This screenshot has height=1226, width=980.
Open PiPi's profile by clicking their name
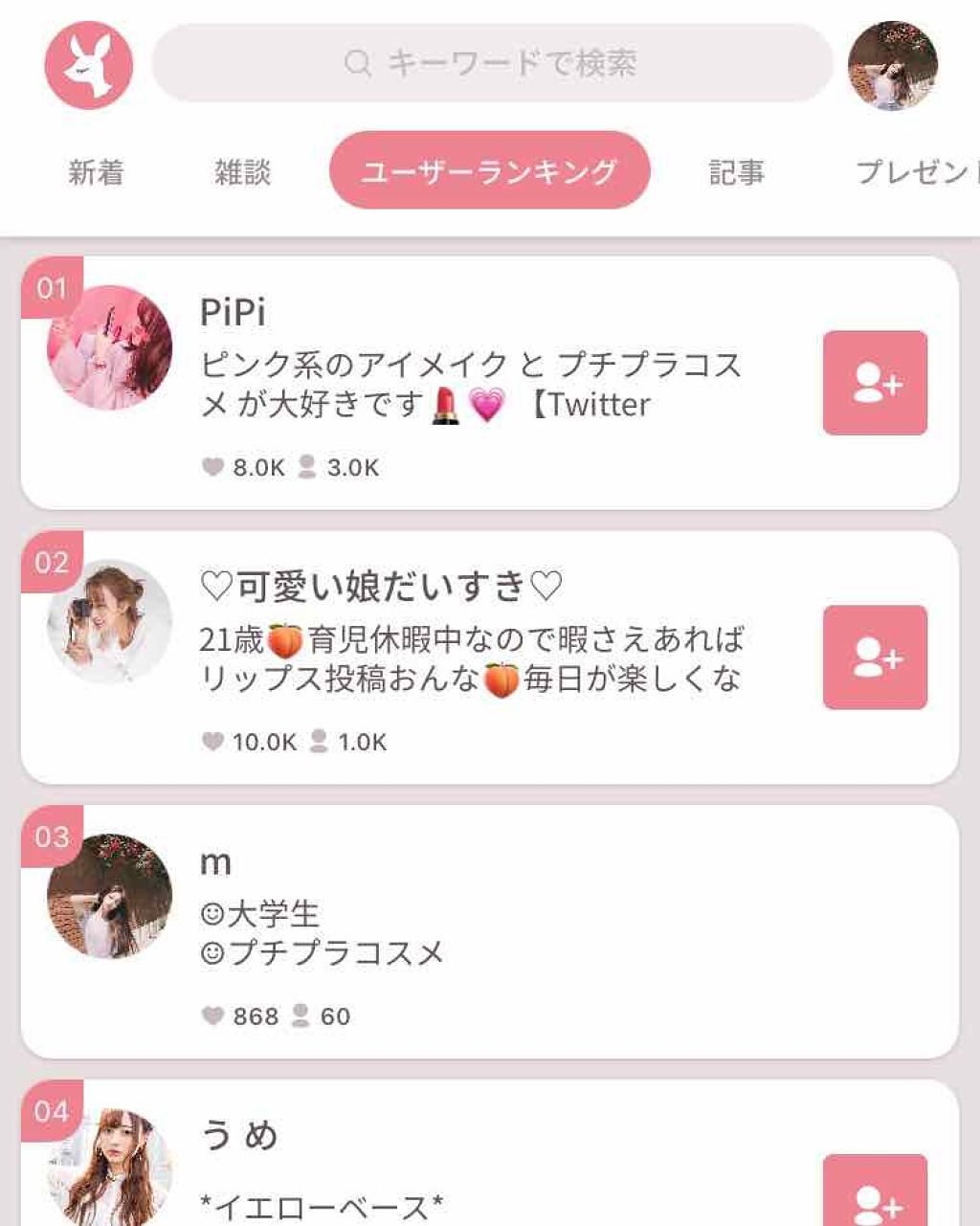pos(233,312)
